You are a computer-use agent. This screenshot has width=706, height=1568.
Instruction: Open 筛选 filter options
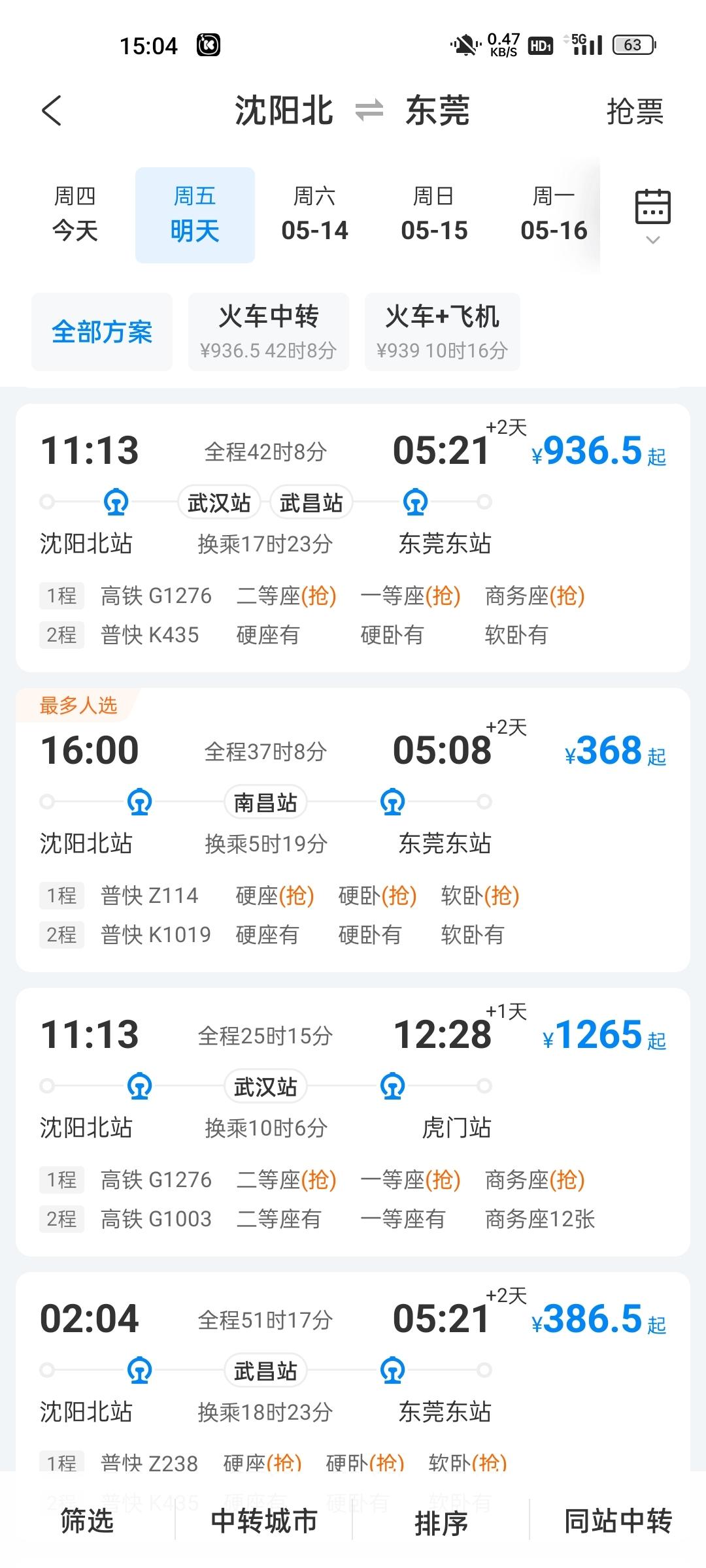(x=87, y=1521)
